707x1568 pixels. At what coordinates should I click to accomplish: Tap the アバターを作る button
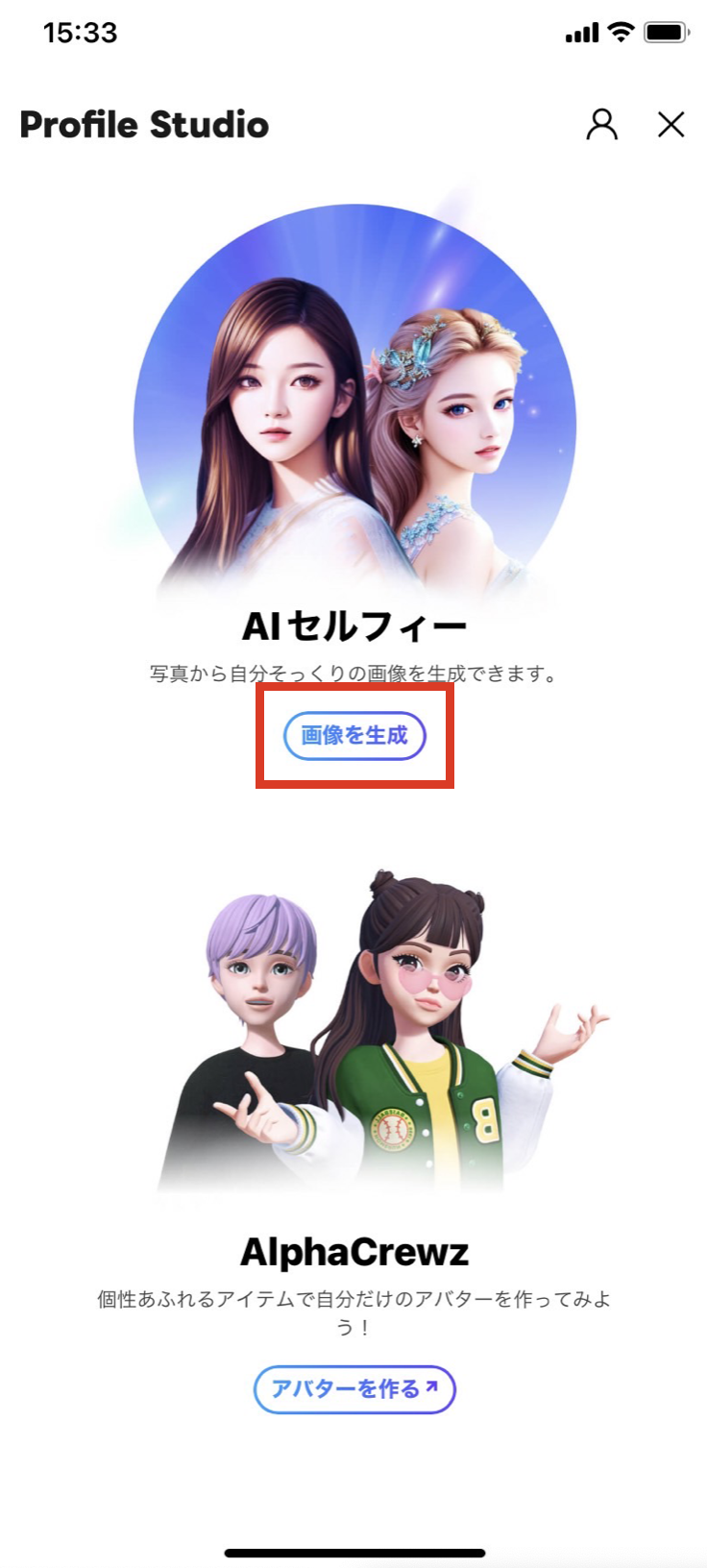[354, 1389]
